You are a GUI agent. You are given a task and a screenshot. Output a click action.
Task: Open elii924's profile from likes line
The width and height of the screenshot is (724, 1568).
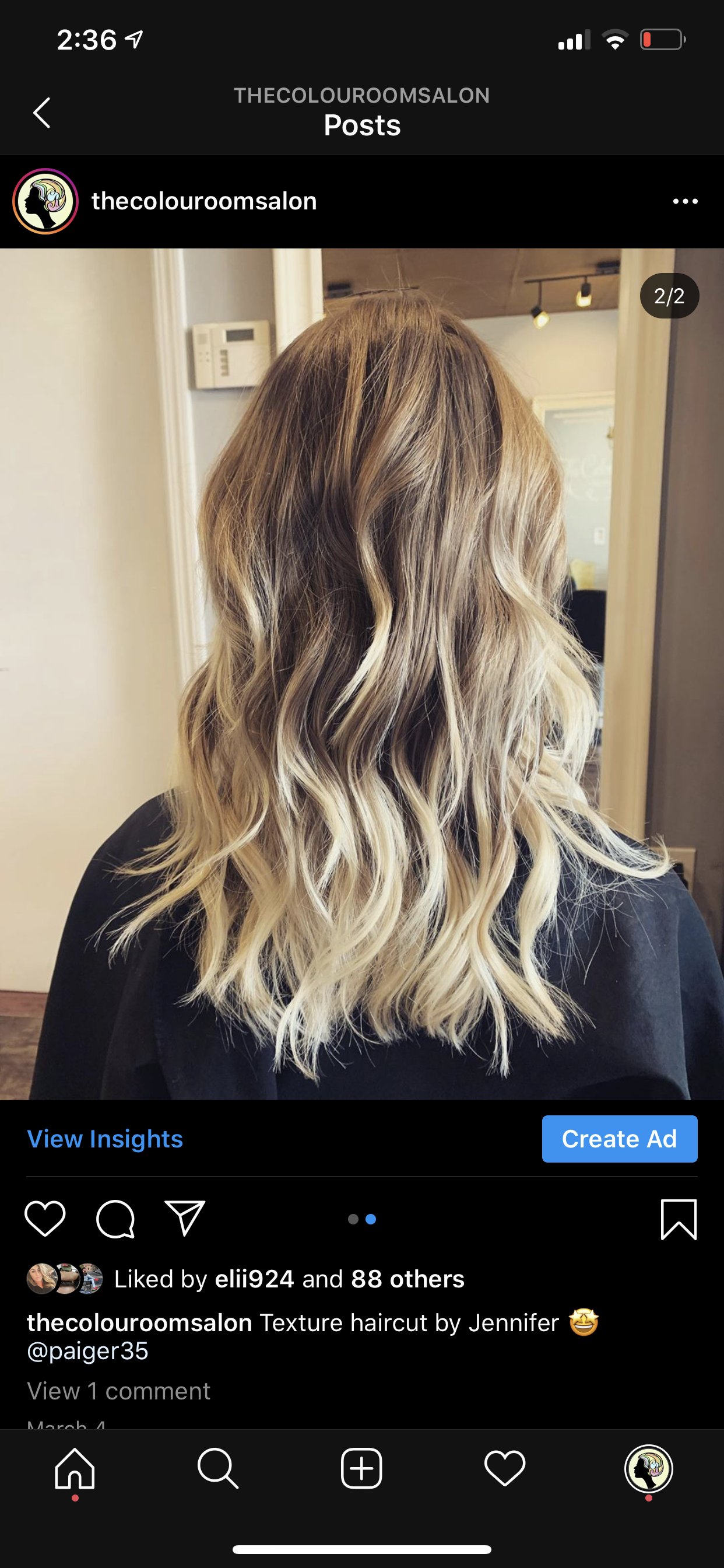point(254,1279)
